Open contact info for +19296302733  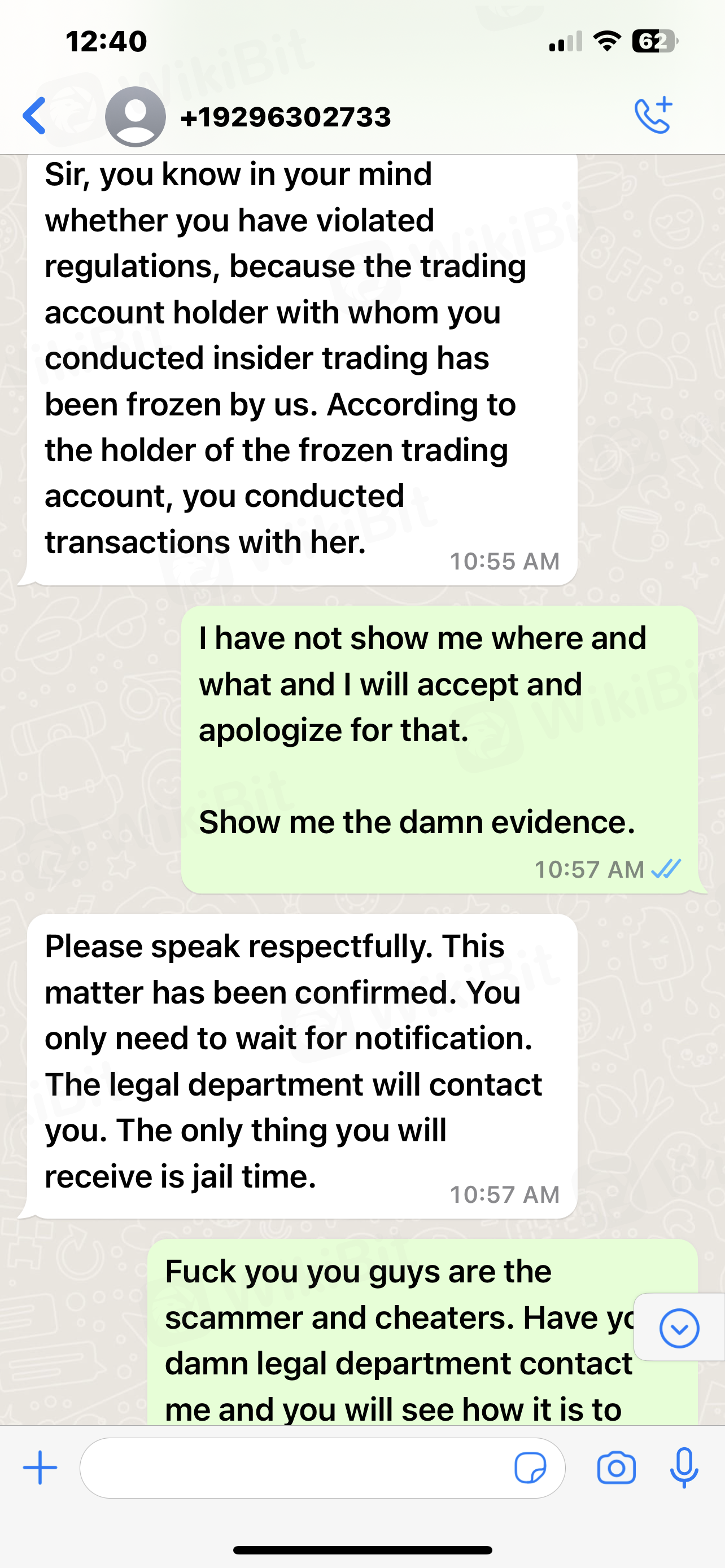[x=286, y=117]
